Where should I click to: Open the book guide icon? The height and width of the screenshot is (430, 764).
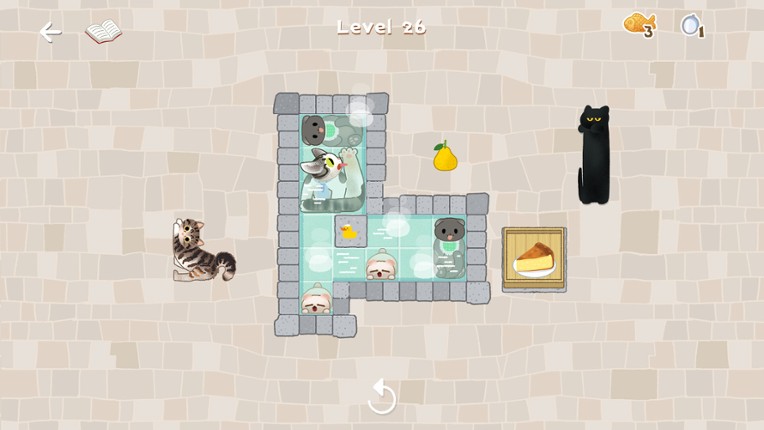[x=103, y=32]
